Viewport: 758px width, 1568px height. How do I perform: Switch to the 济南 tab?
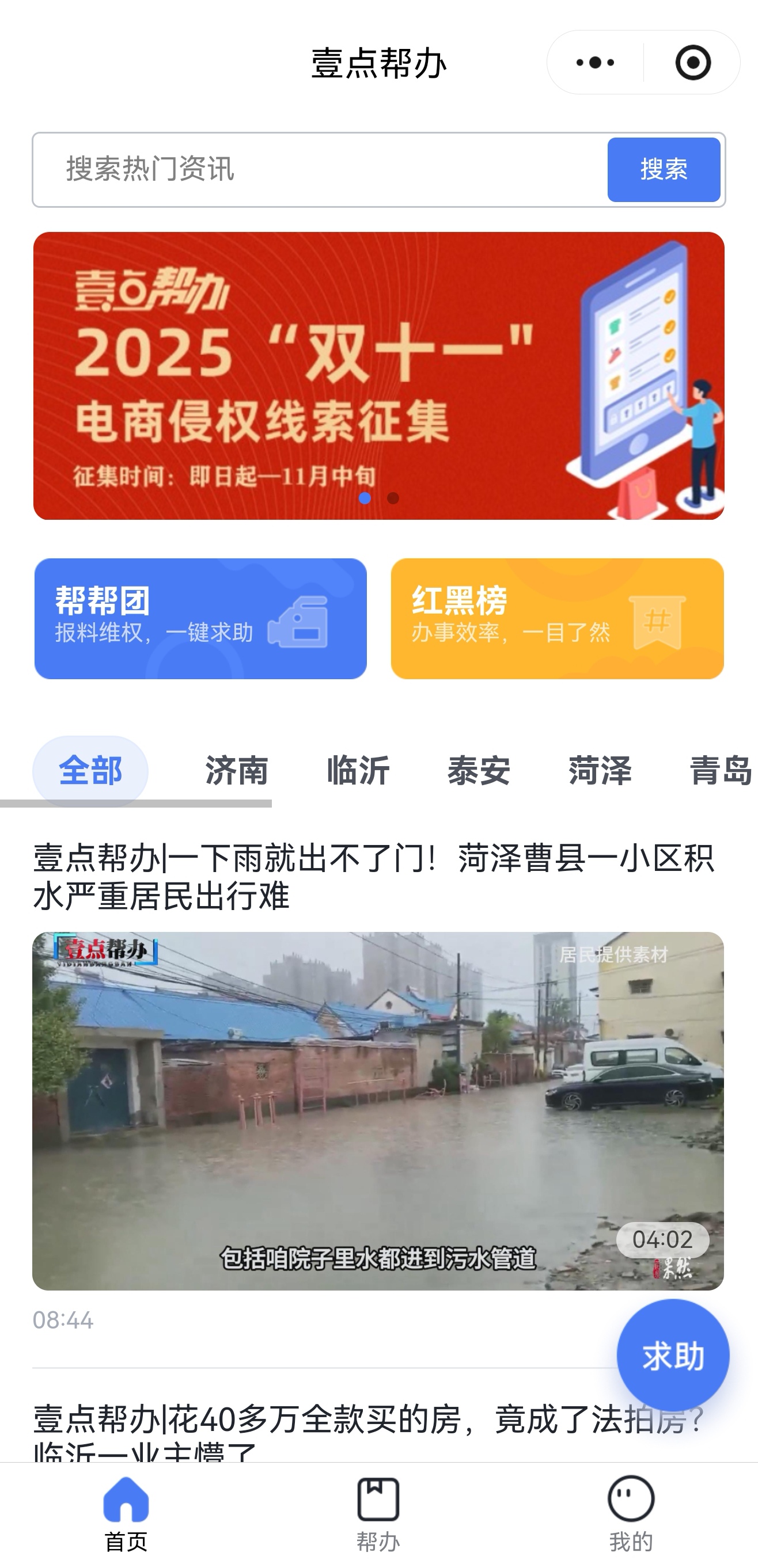(x=236, y=771)
